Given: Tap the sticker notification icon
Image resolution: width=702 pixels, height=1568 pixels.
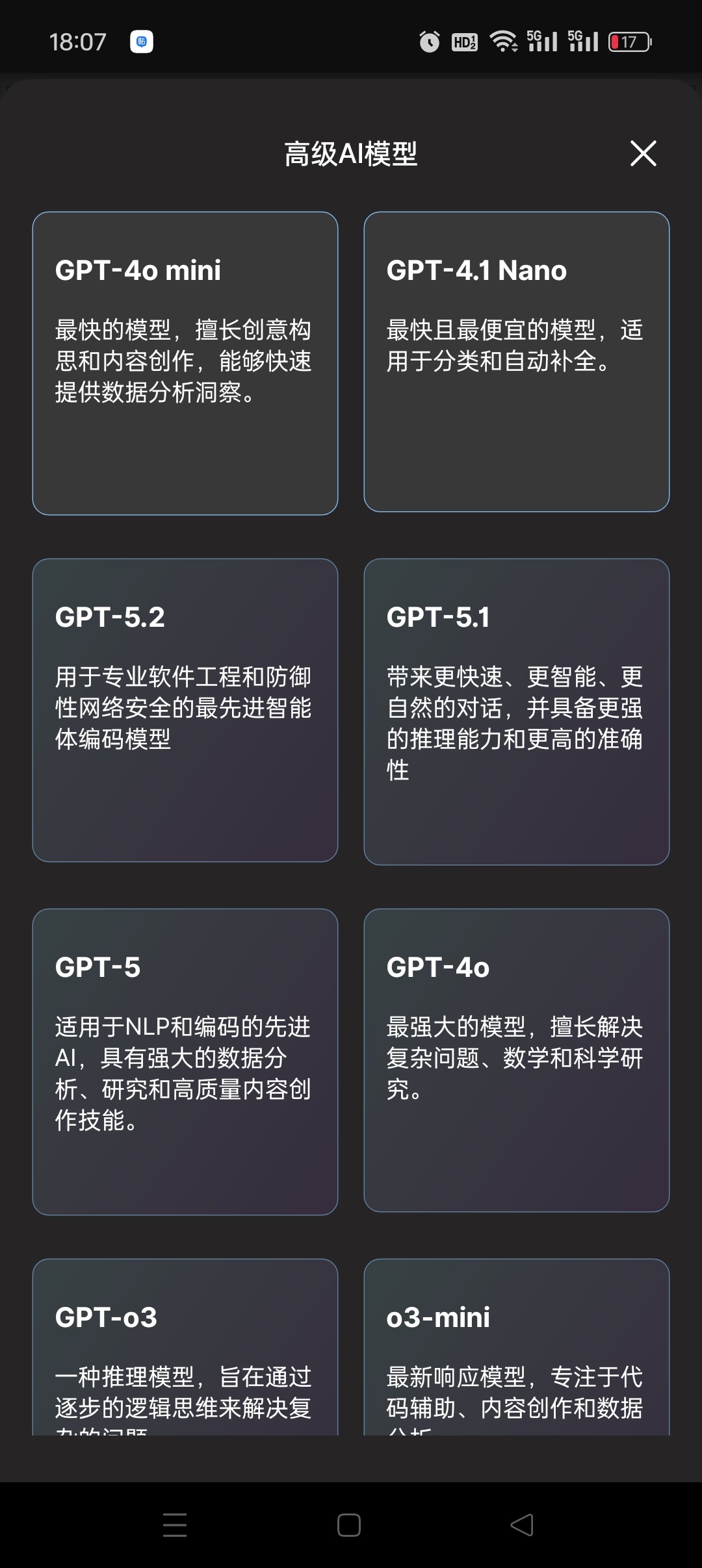Looking at the screenshot, I should (142, 42).
